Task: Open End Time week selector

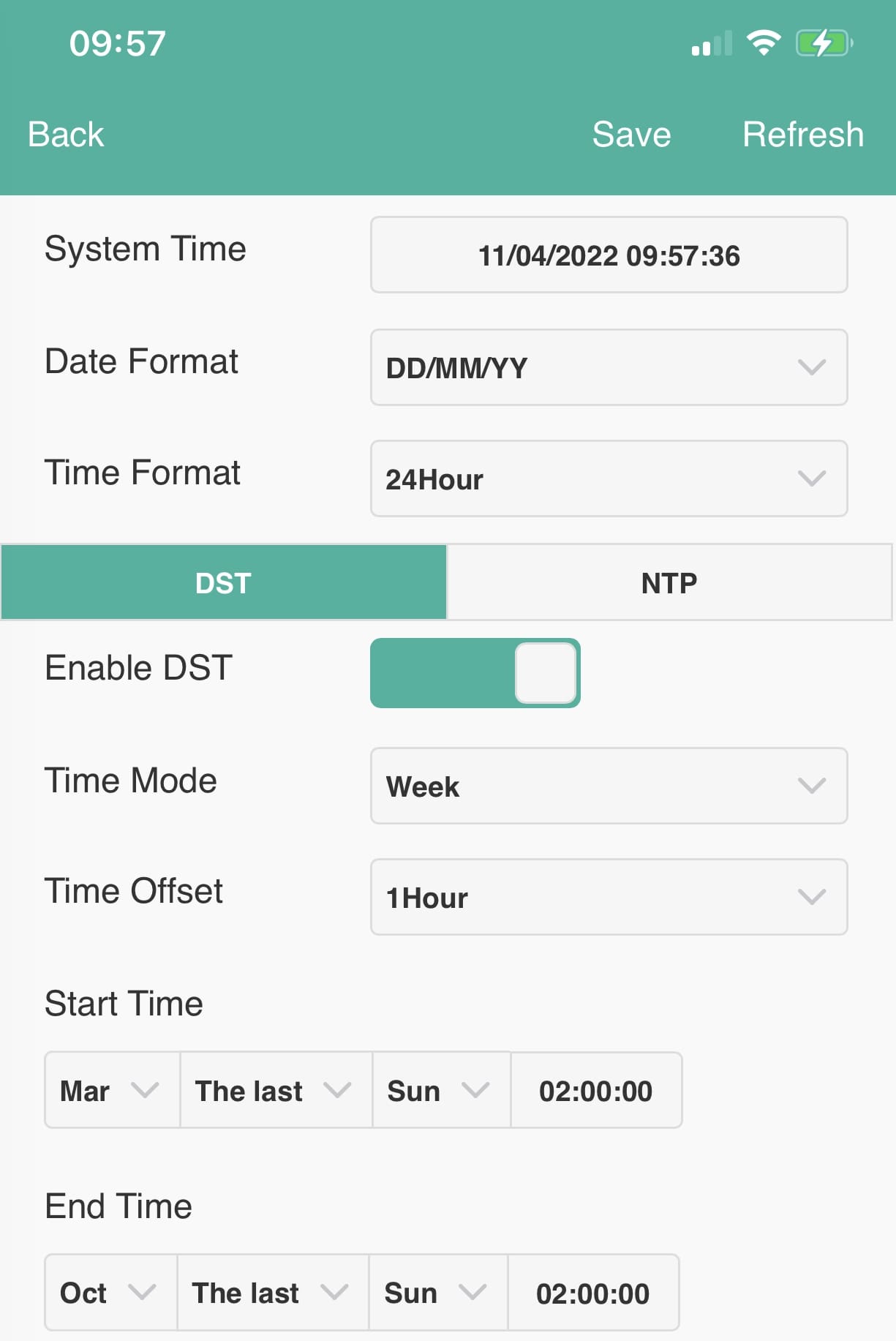Action: (x=272, y=1293)
